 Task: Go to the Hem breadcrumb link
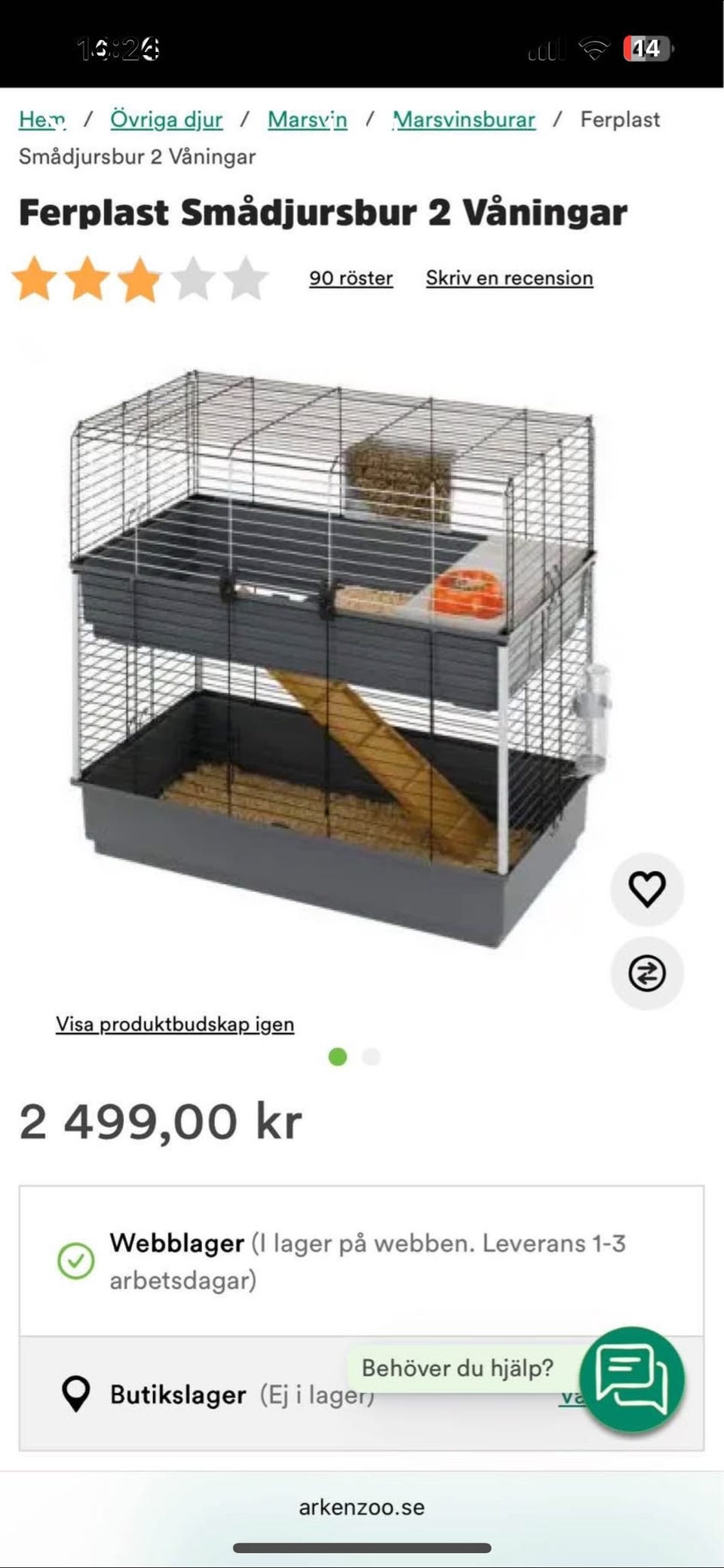click(42, 119)
